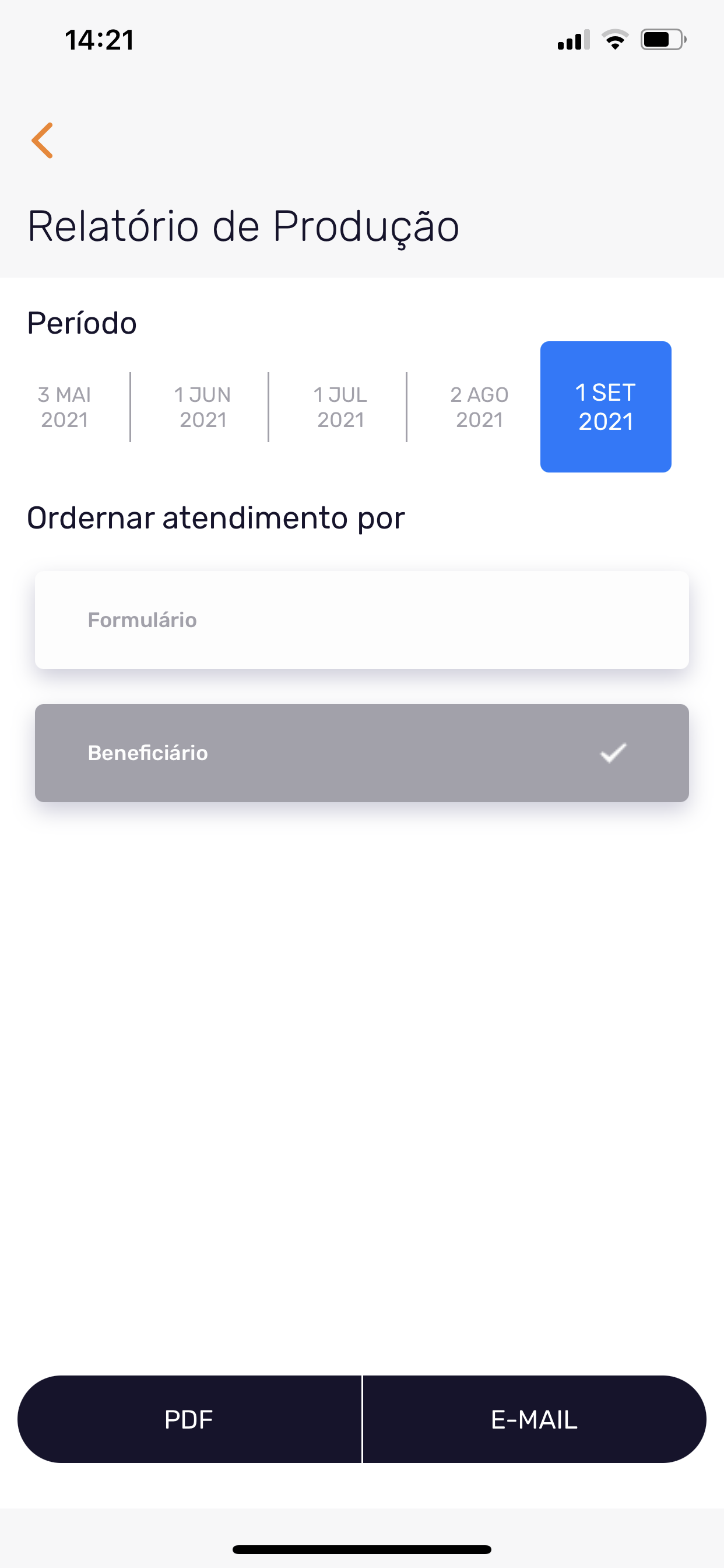Image resolution: width=724 pixels, height=1568 pixels.
Task: Switch to the 1 JUL 2021 period
Action: (340, 407)
